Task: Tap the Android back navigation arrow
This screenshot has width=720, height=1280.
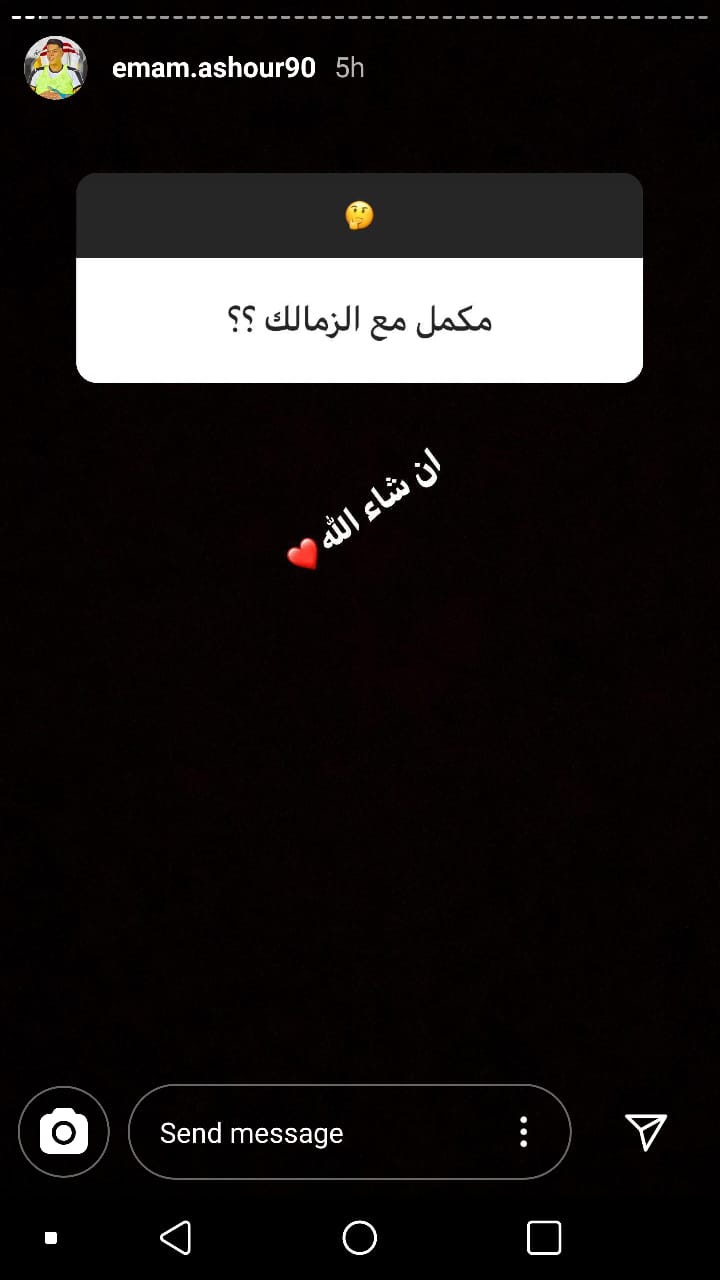Action: 176,1237
